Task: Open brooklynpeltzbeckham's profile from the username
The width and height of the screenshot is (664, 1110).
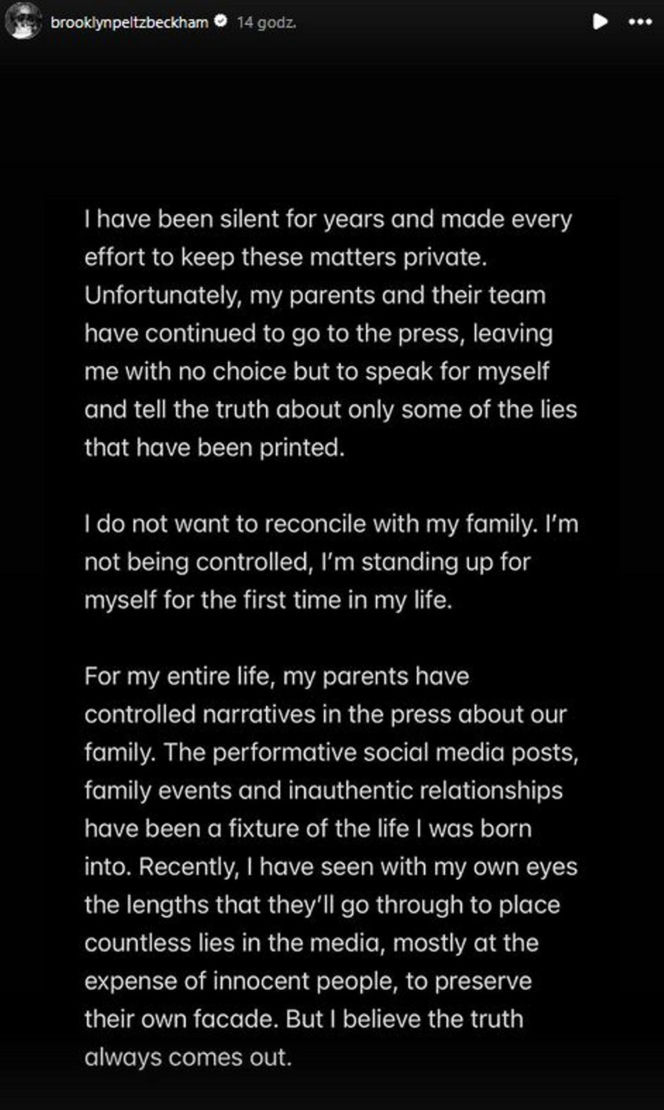Action: (130, 23)
